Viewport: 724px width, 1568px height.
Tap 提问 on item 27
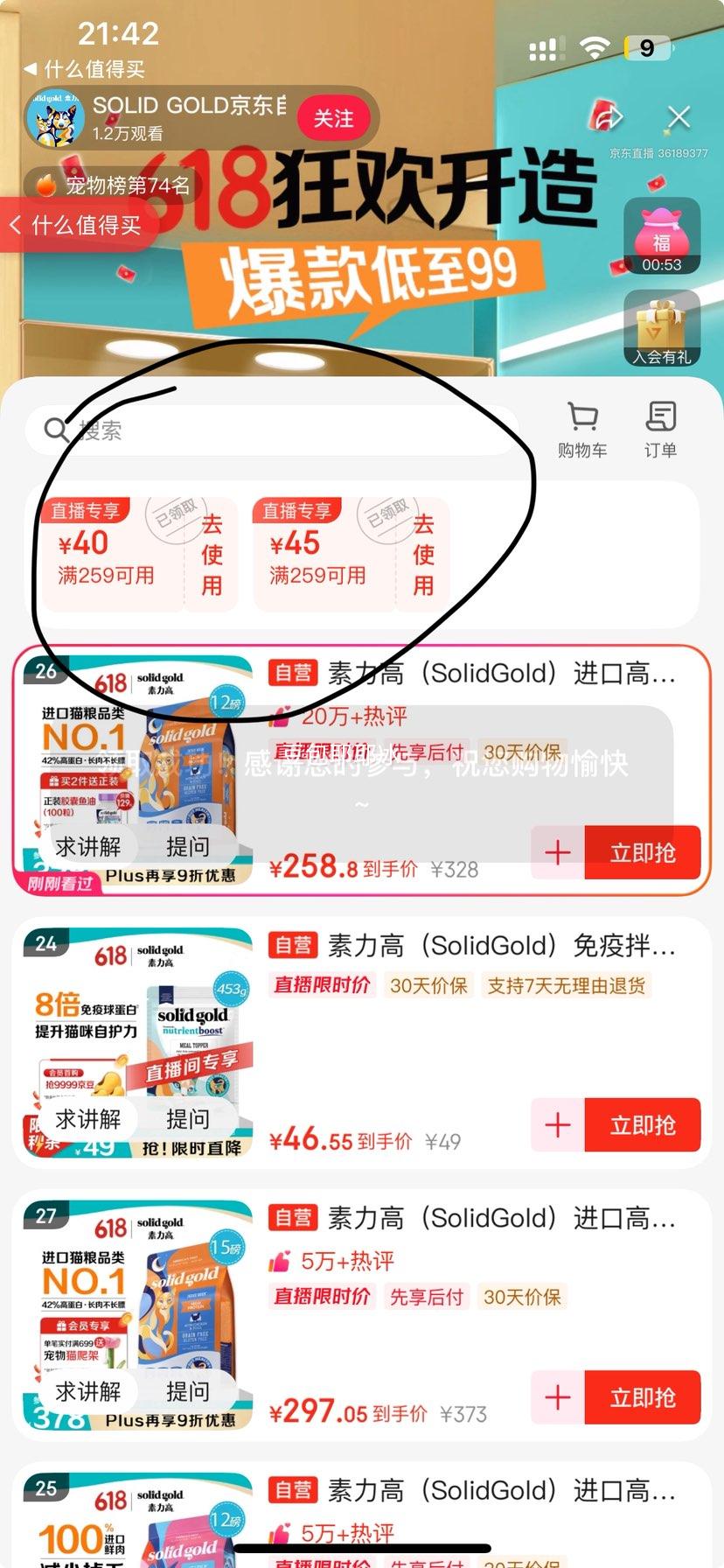188,1391
